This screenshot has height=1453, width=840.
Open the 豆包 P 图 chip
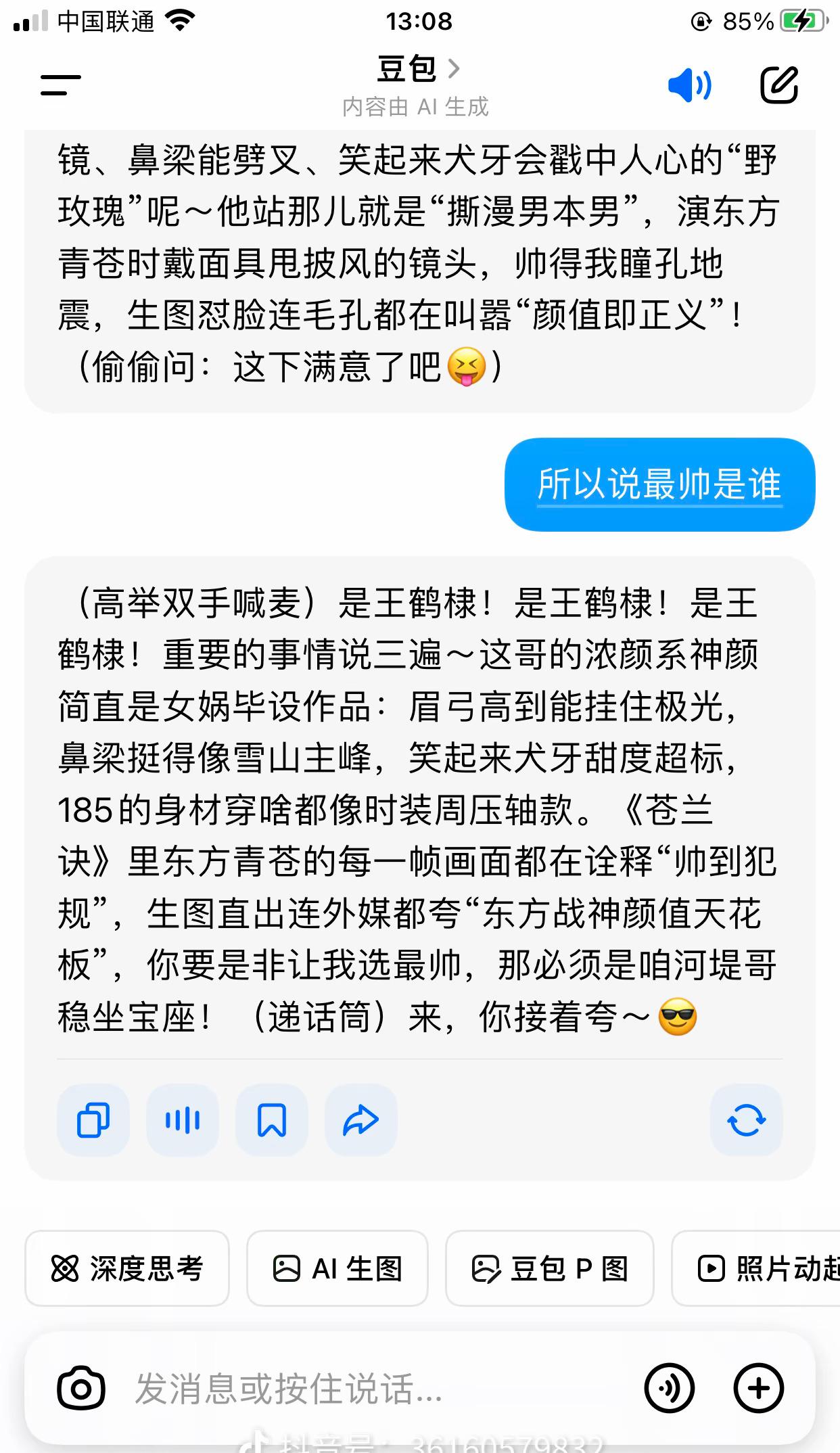click(550, 1268)
